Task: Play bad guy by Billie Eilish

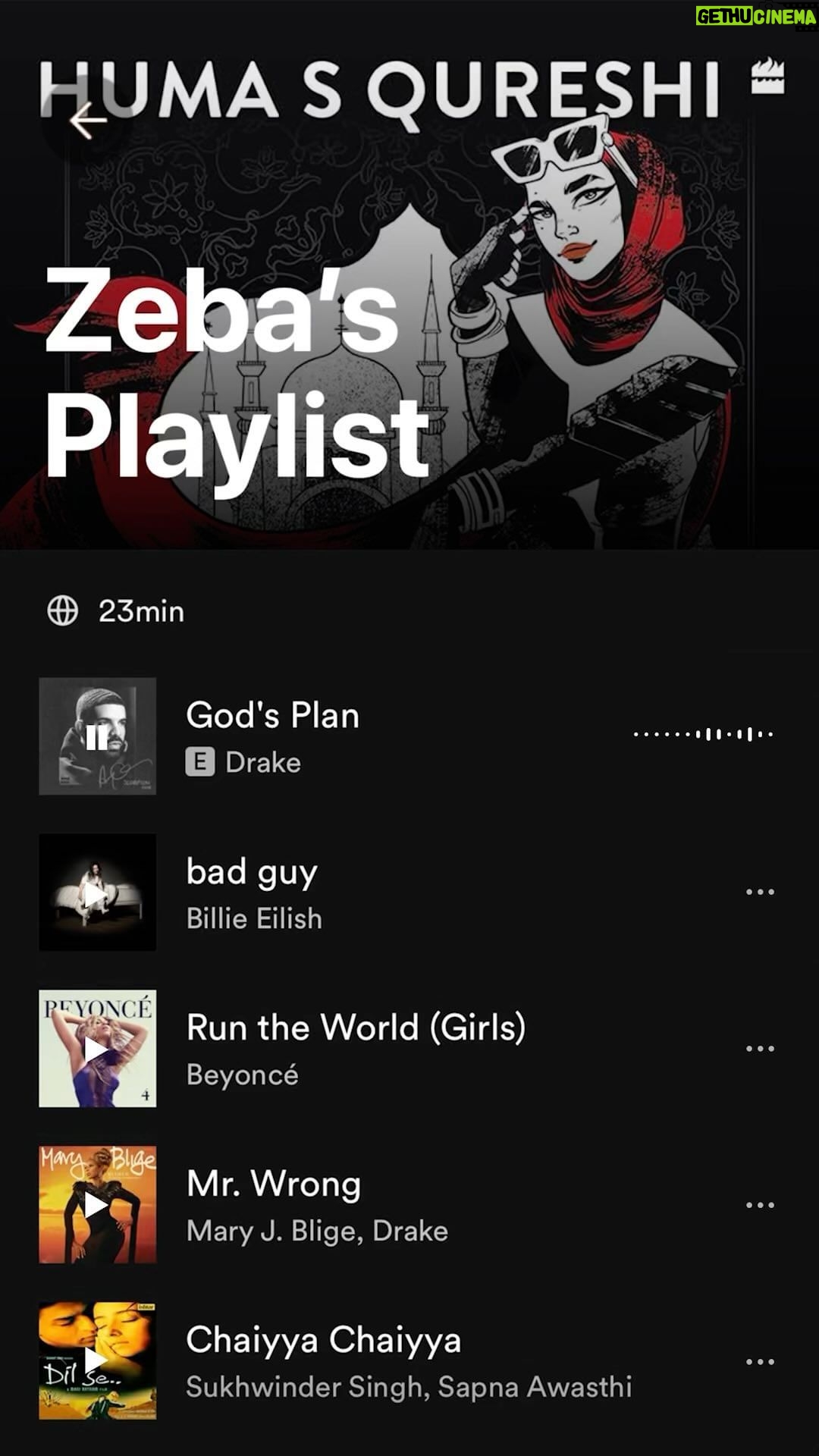Action: [97, 893]
